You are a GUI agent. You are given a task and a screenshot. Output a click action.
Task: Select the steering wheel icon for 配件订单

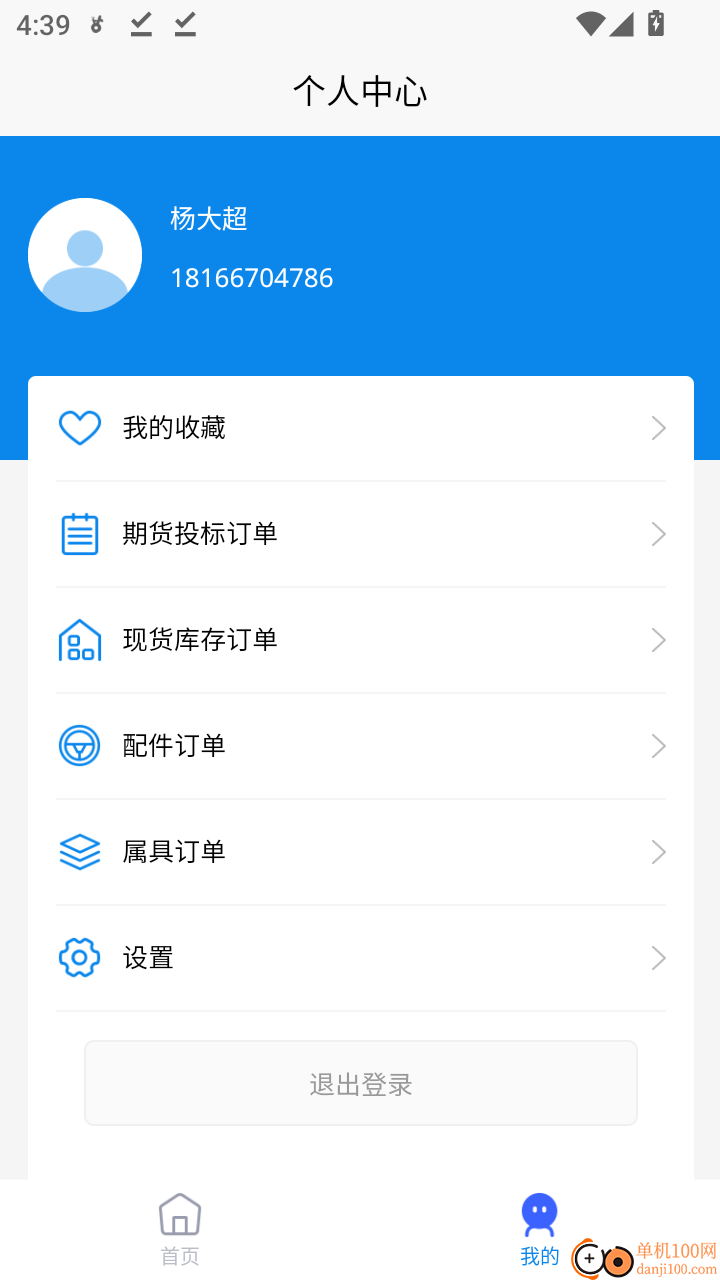point(79,745)
